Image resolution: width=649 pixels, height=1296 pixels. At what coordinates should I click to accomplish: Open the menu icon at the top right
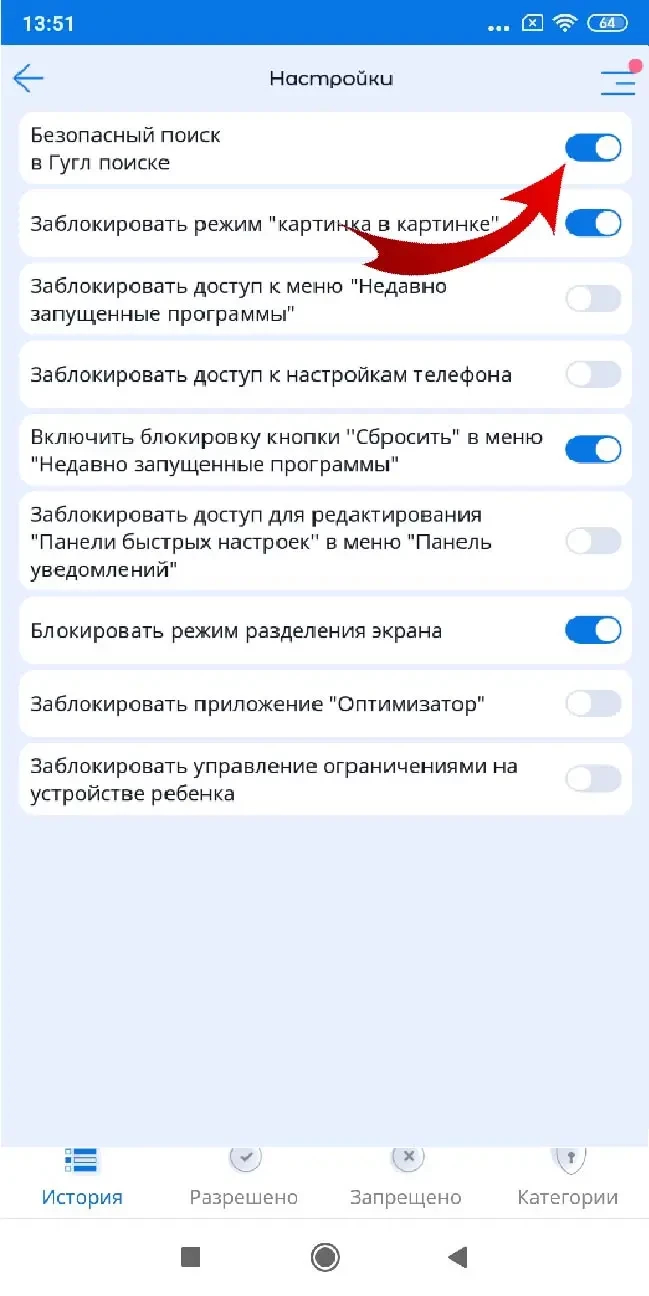617,81
